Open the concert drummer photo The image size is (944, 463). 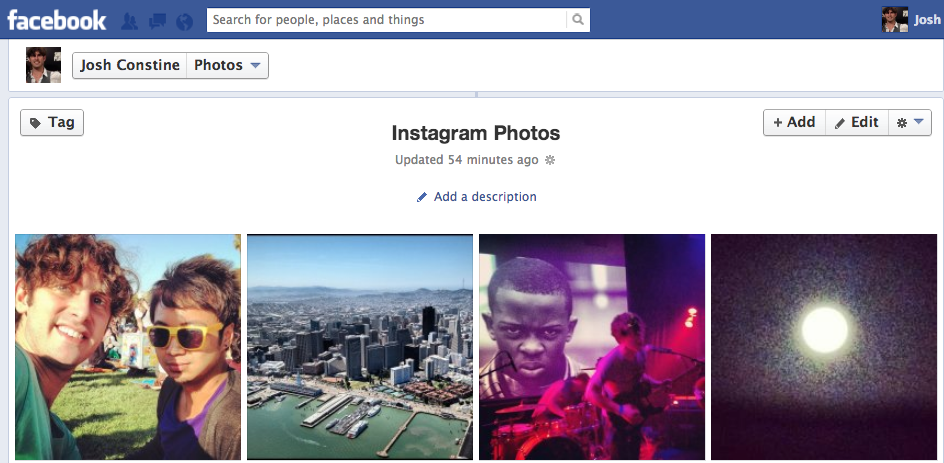tap(592, 347)
